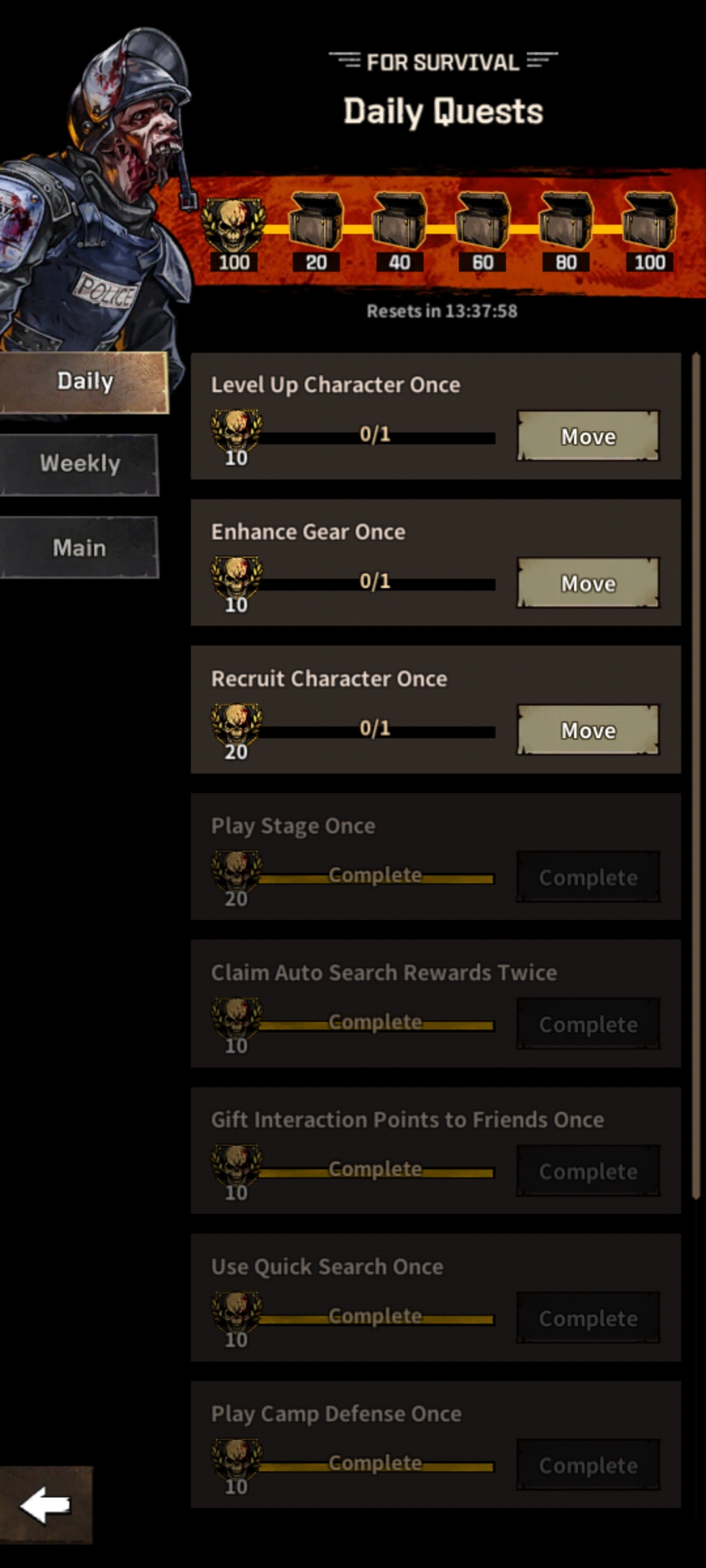Select the Daily tab
Viewport: 706px width, 1568px height.
[84, 382]
